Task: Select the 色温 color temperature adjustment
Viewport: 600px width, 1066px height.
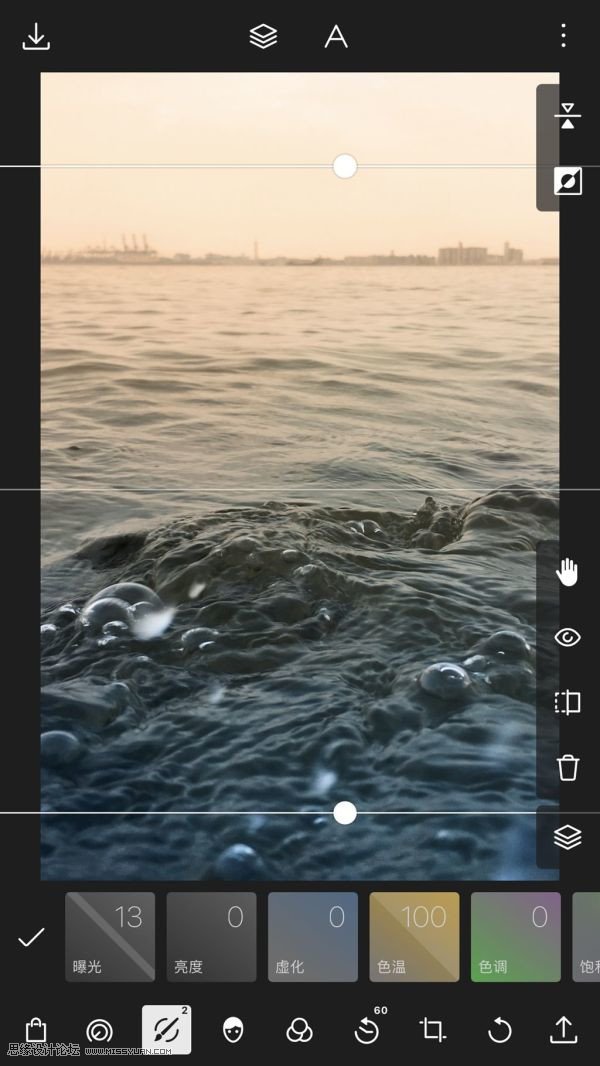Action: [414, 937]
